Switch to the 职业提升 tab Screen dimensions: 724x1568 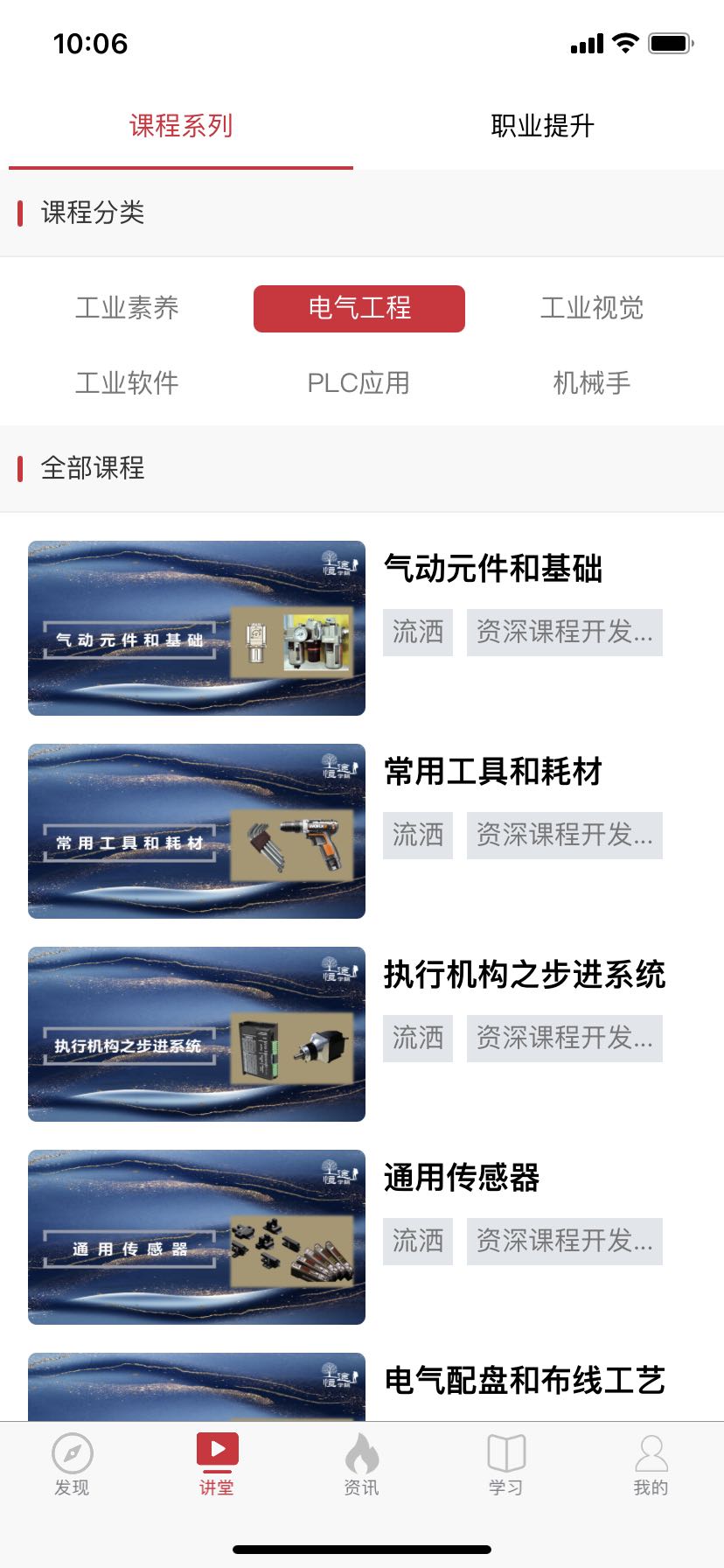tap(542, 125)
